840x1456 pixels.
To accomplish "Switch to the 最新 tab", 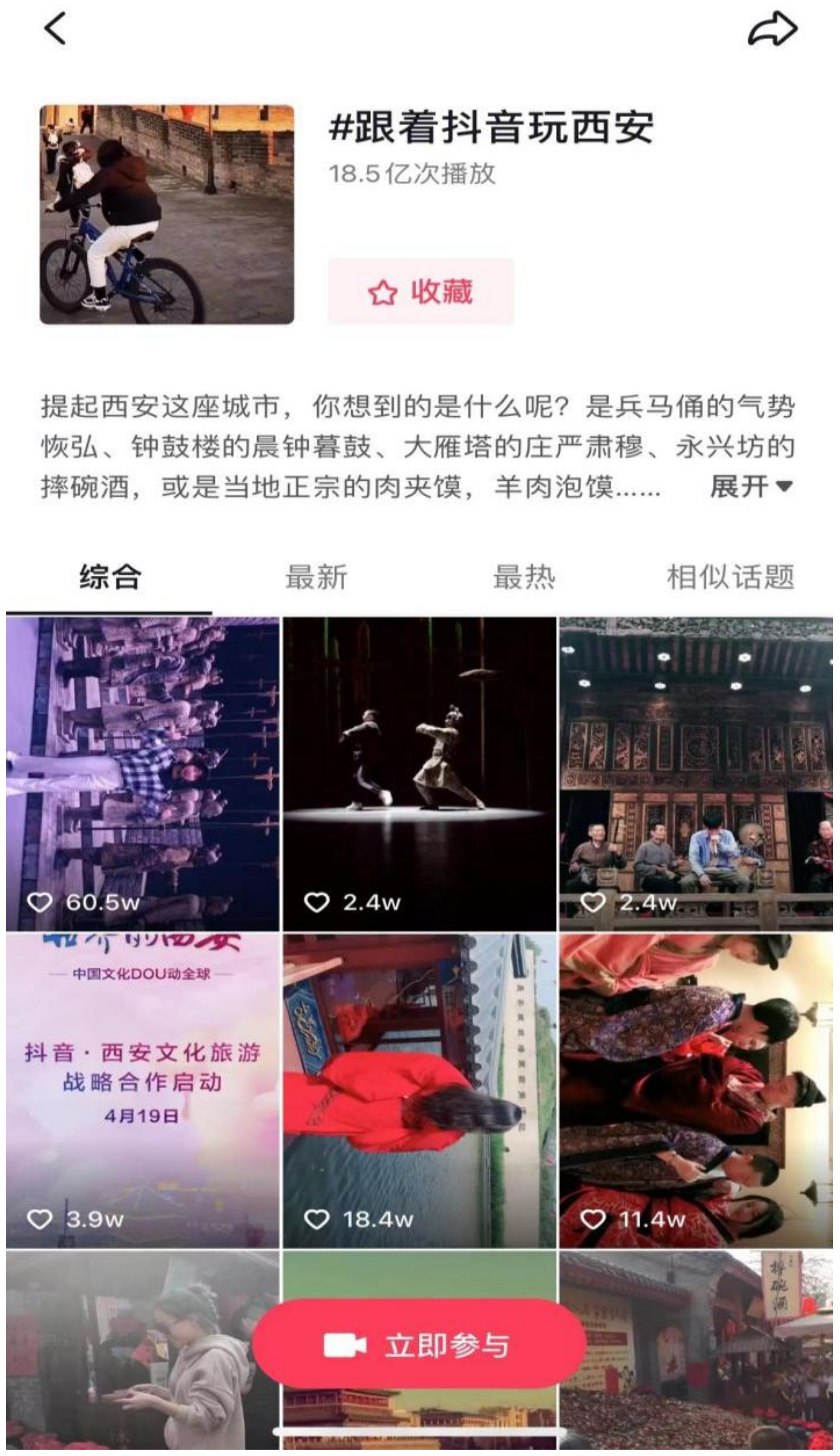I will (x=316, y=577).
